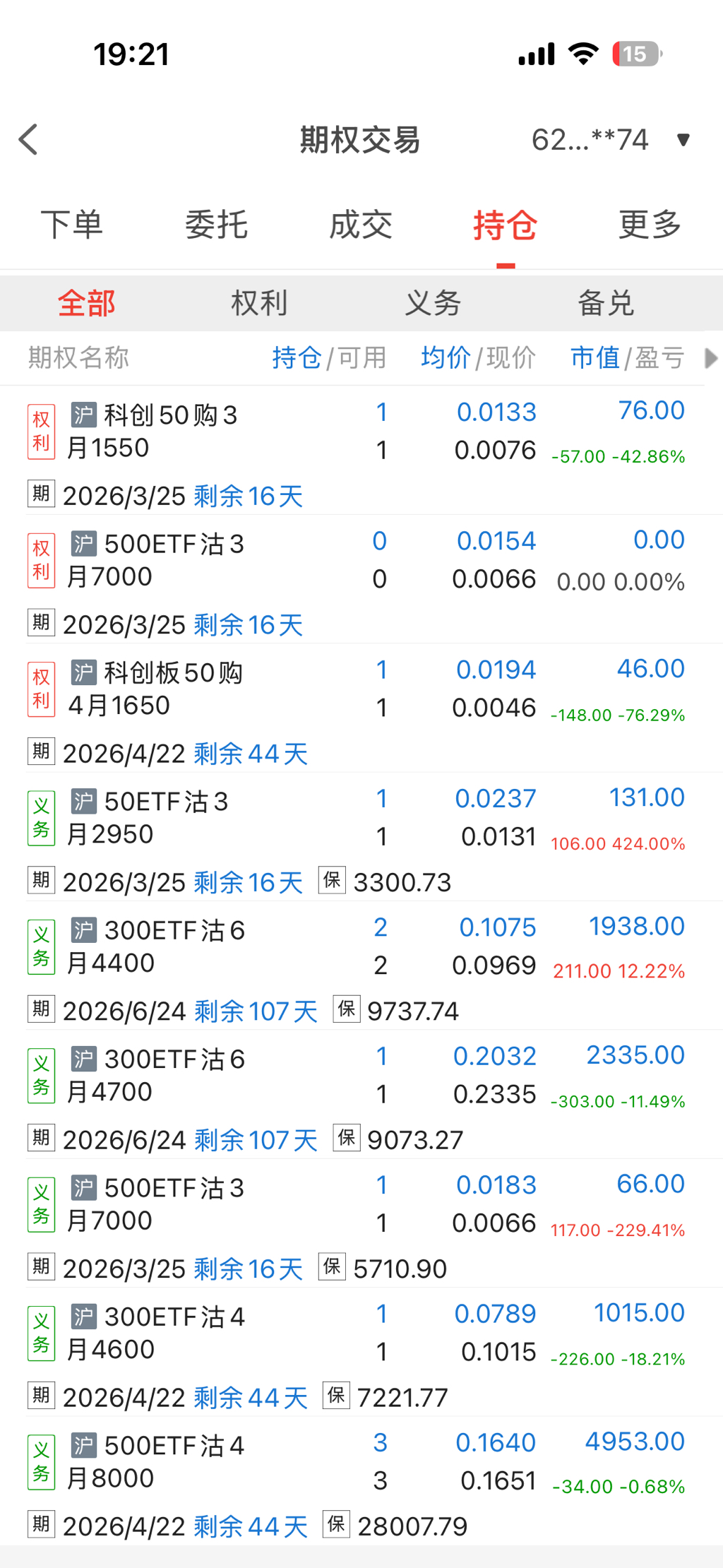This screenshot has width=723, height=1568.
Task: Select the 50ETF沽3月2950 position
Action: (x=169, y=818)
